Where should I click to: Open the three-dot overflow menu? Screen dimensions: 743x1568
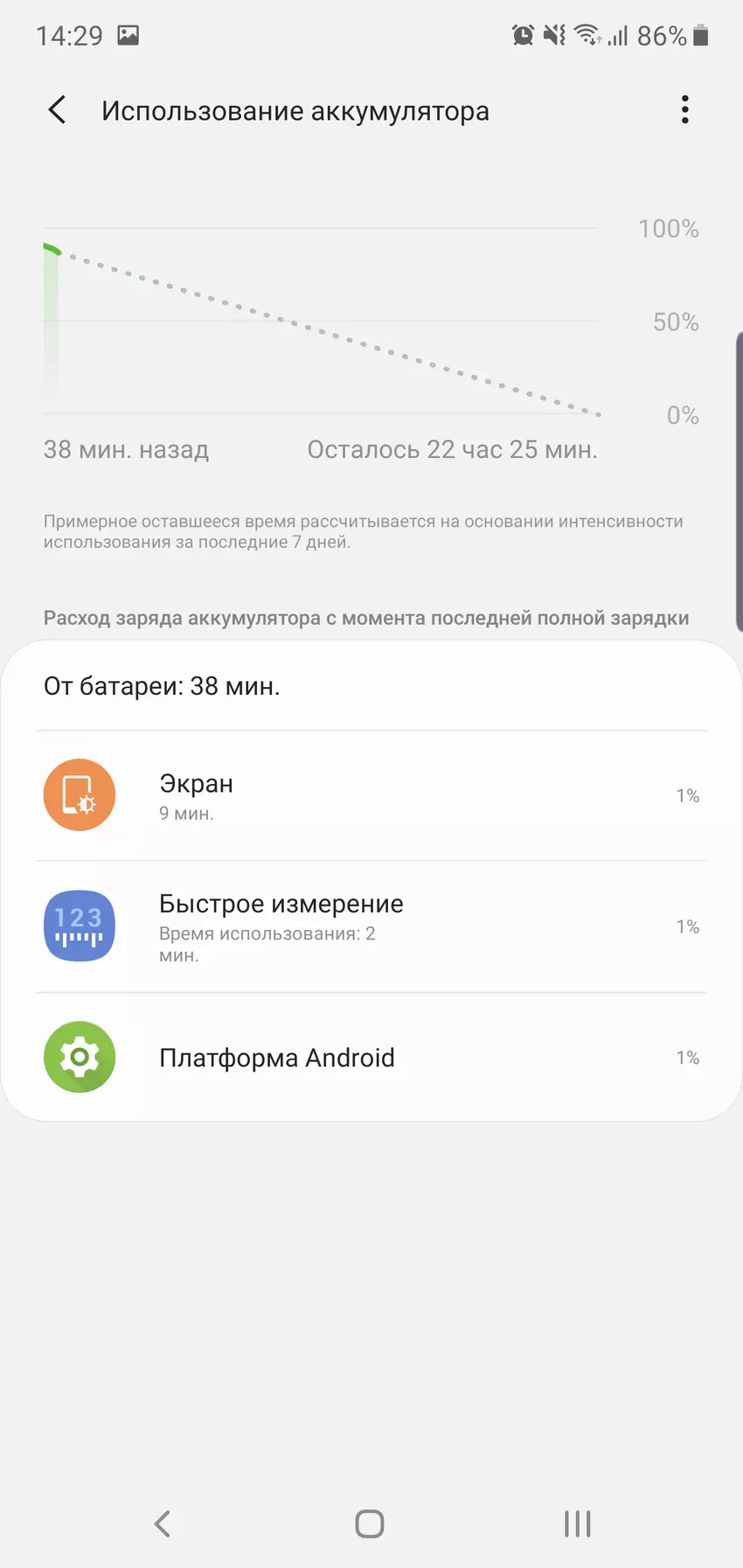point(684,110)
